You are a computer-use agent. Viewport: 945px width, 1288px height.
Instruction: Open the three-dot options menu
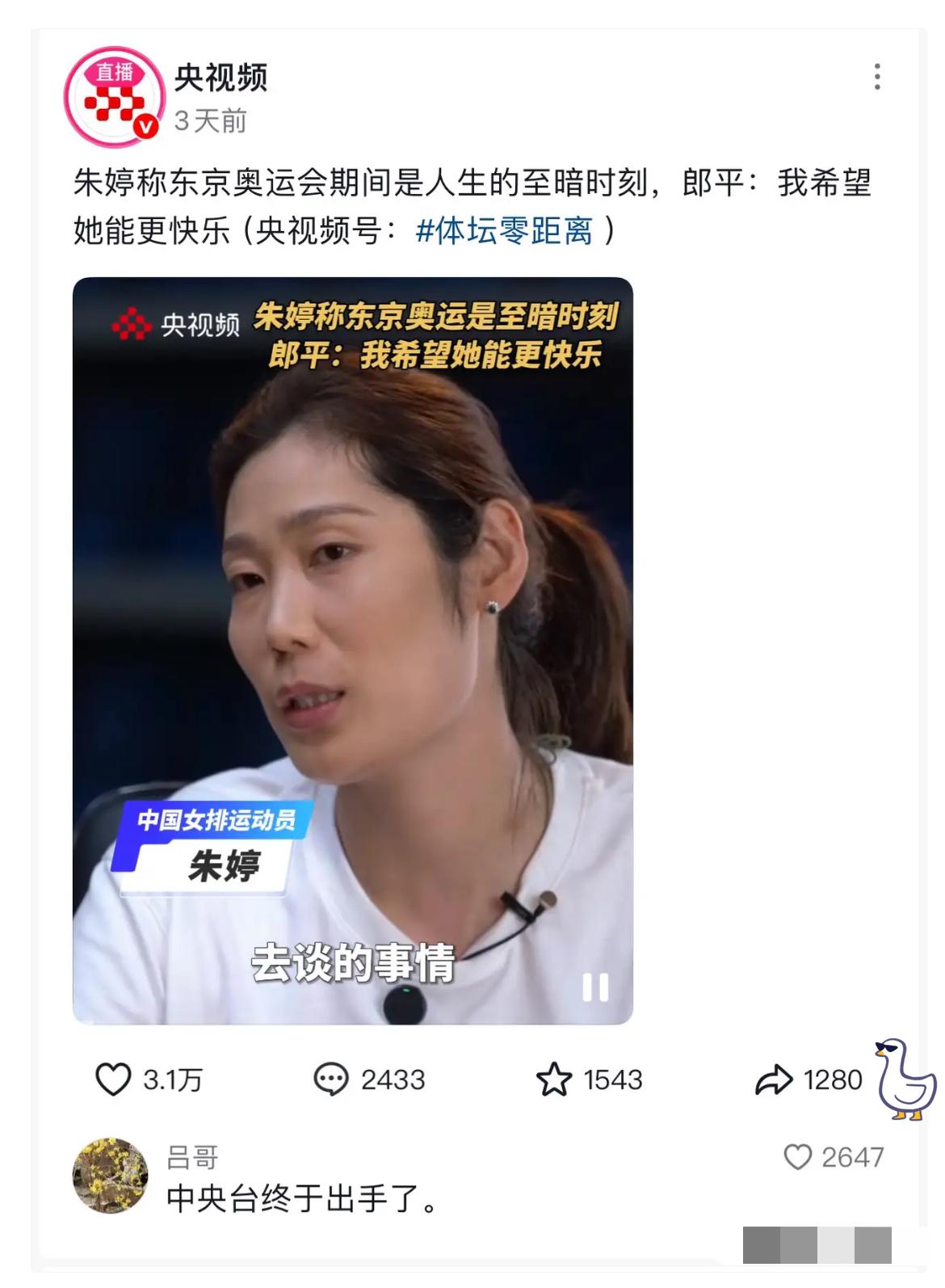(x=877, y=77)
